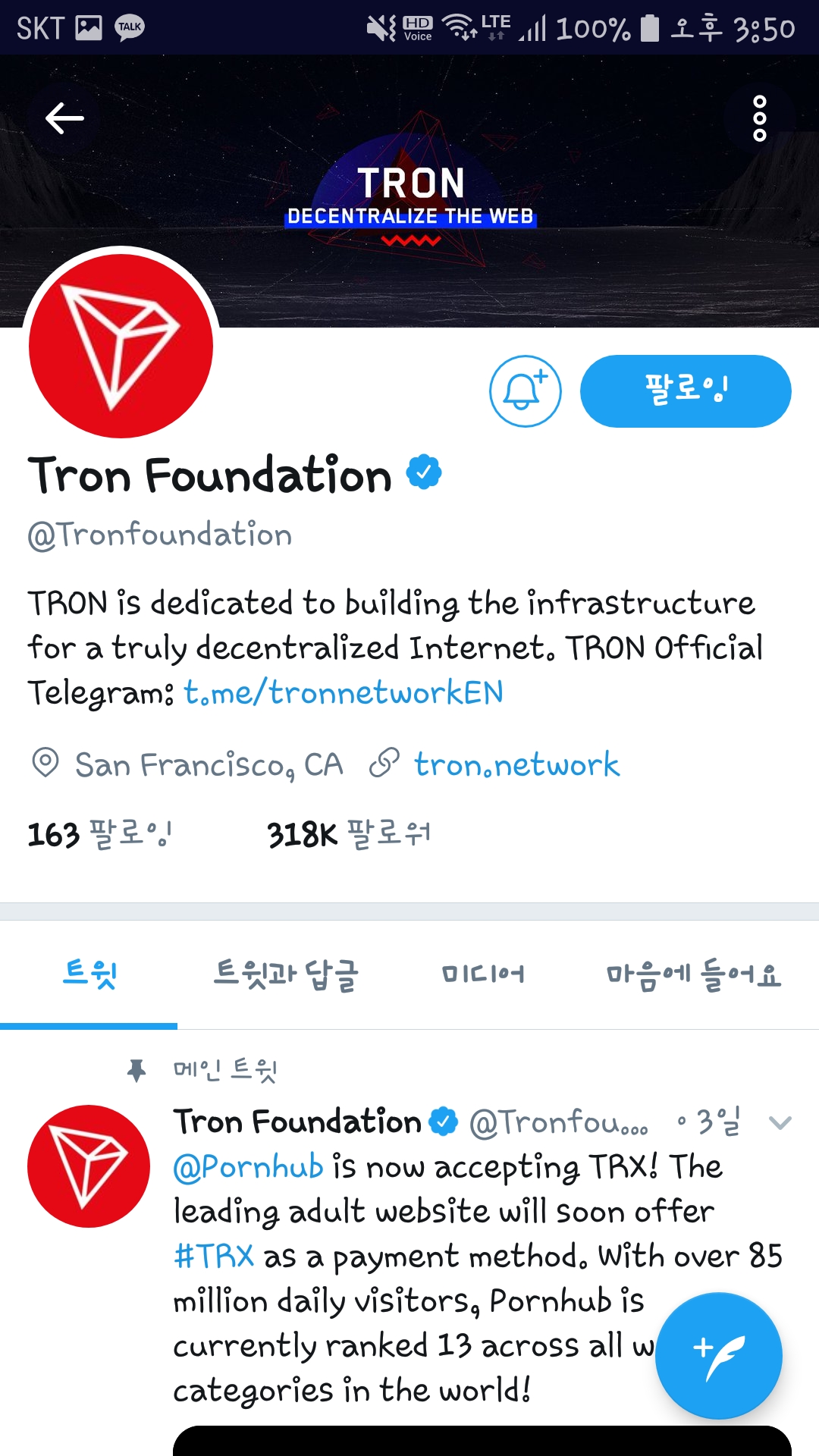Switch to the 트윗과 답글 tab
The width and height of the screenshot is (819, 1456).
pos(286,974)
